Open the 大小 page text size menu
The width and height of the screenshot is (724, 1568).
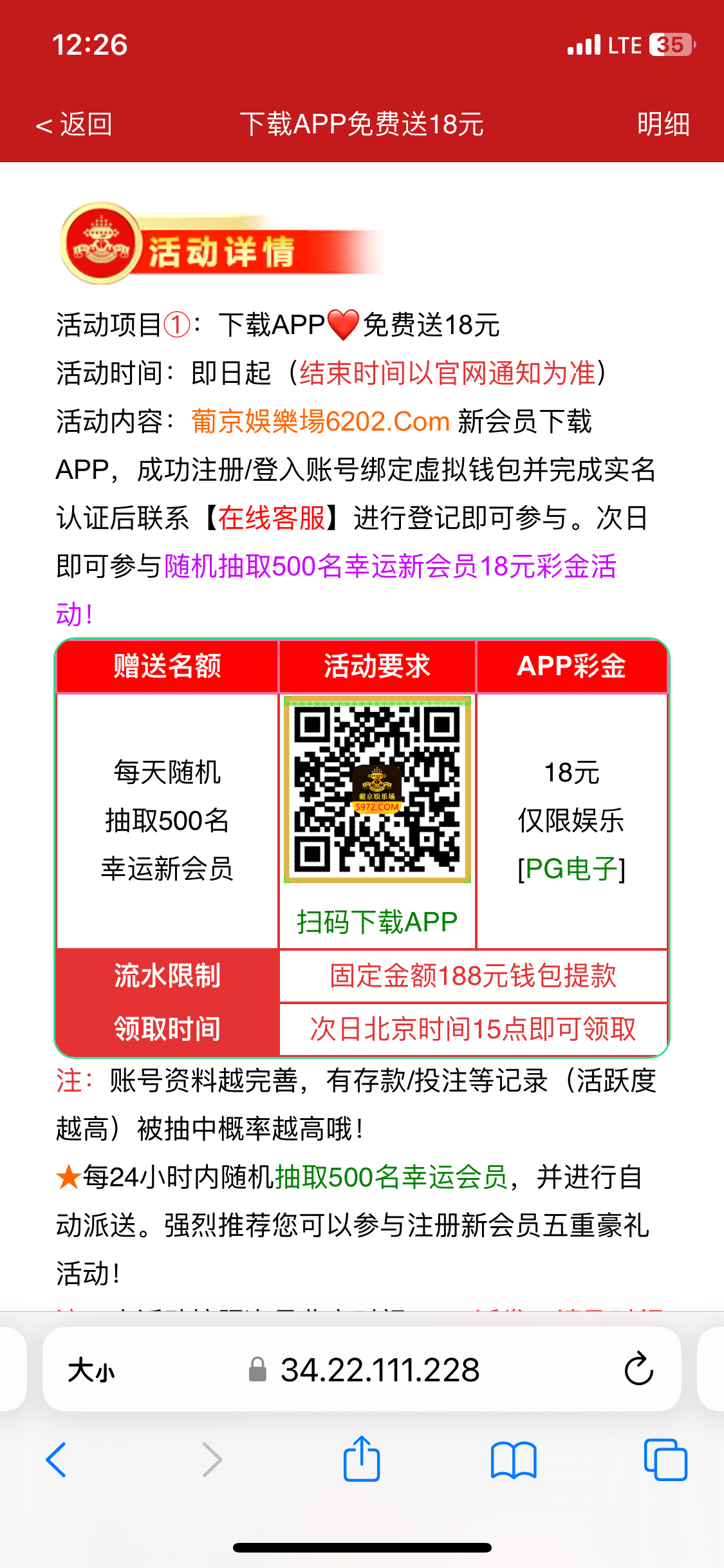tap(91, 1370)
